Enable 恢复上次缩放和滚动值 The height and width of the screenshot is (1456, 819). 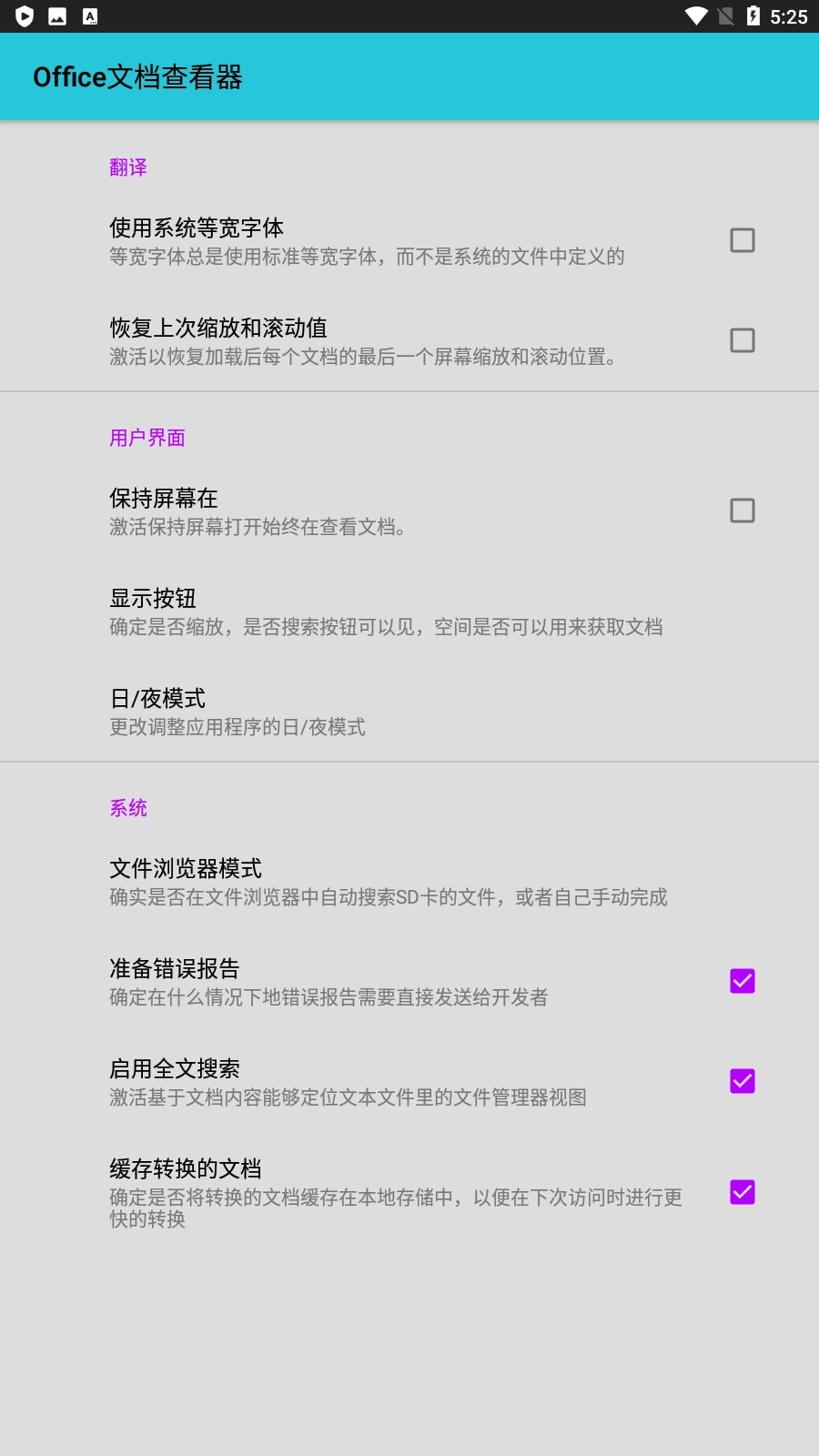[743, 339]
